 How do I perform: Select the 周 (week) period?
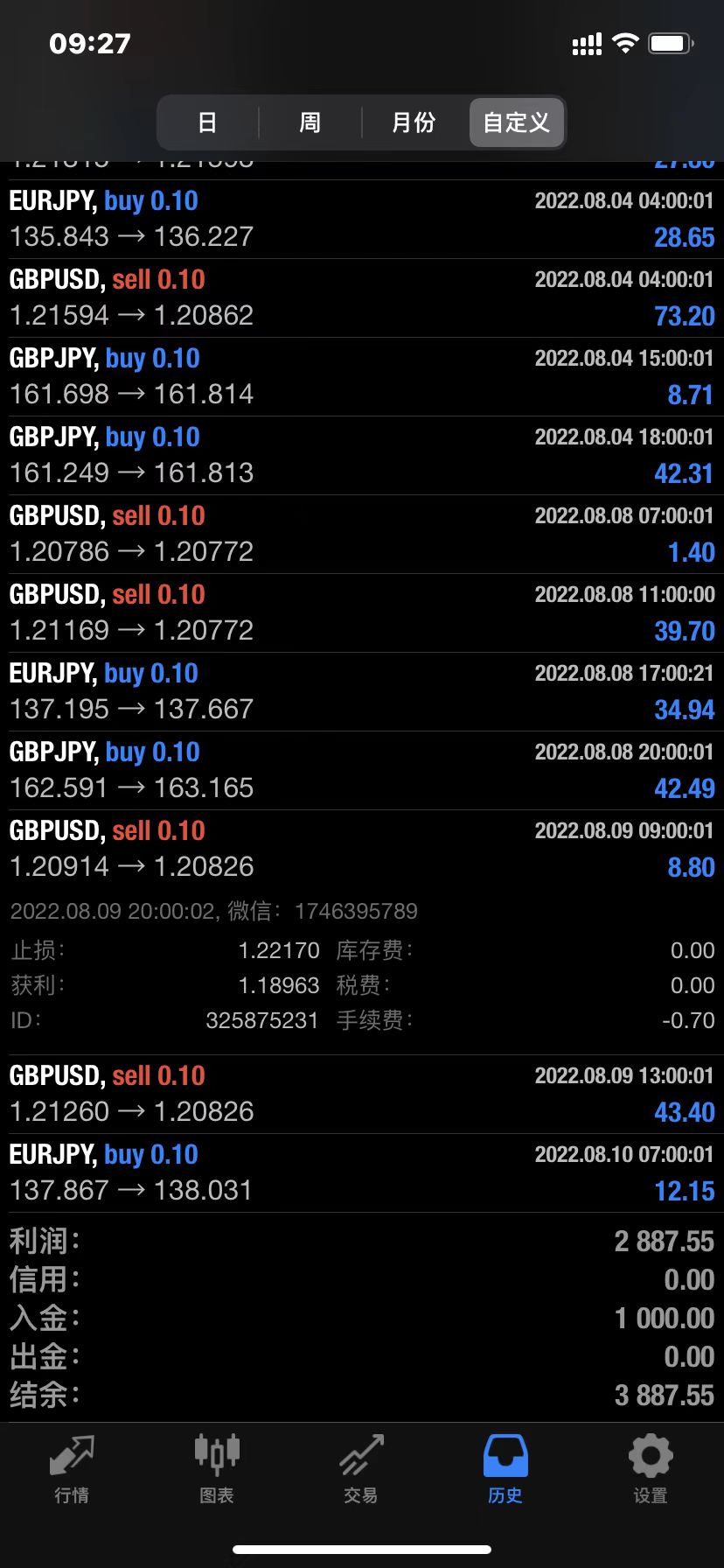310,122
